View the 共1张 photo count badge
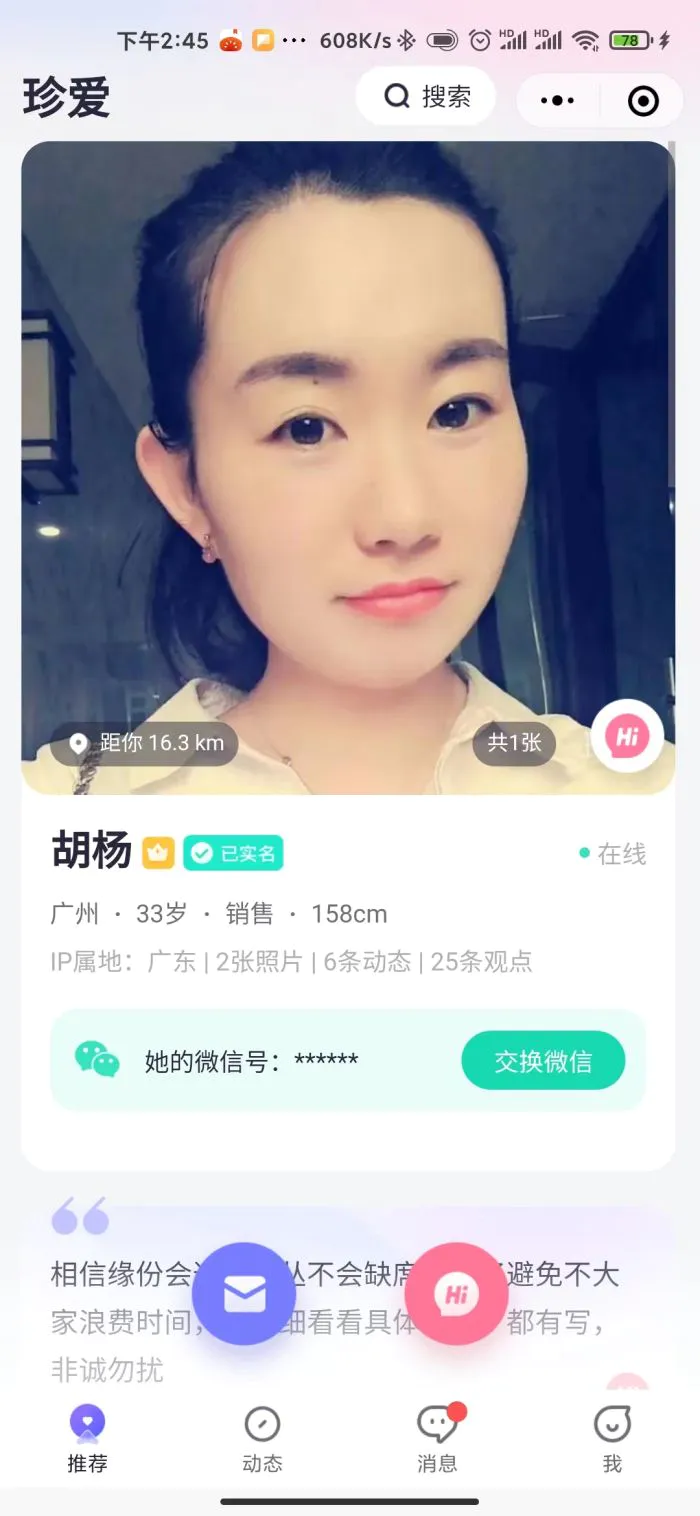Image resolution: width=700 pixels, height=1516 pixels. pyautogui.click(x=514, y=743)
